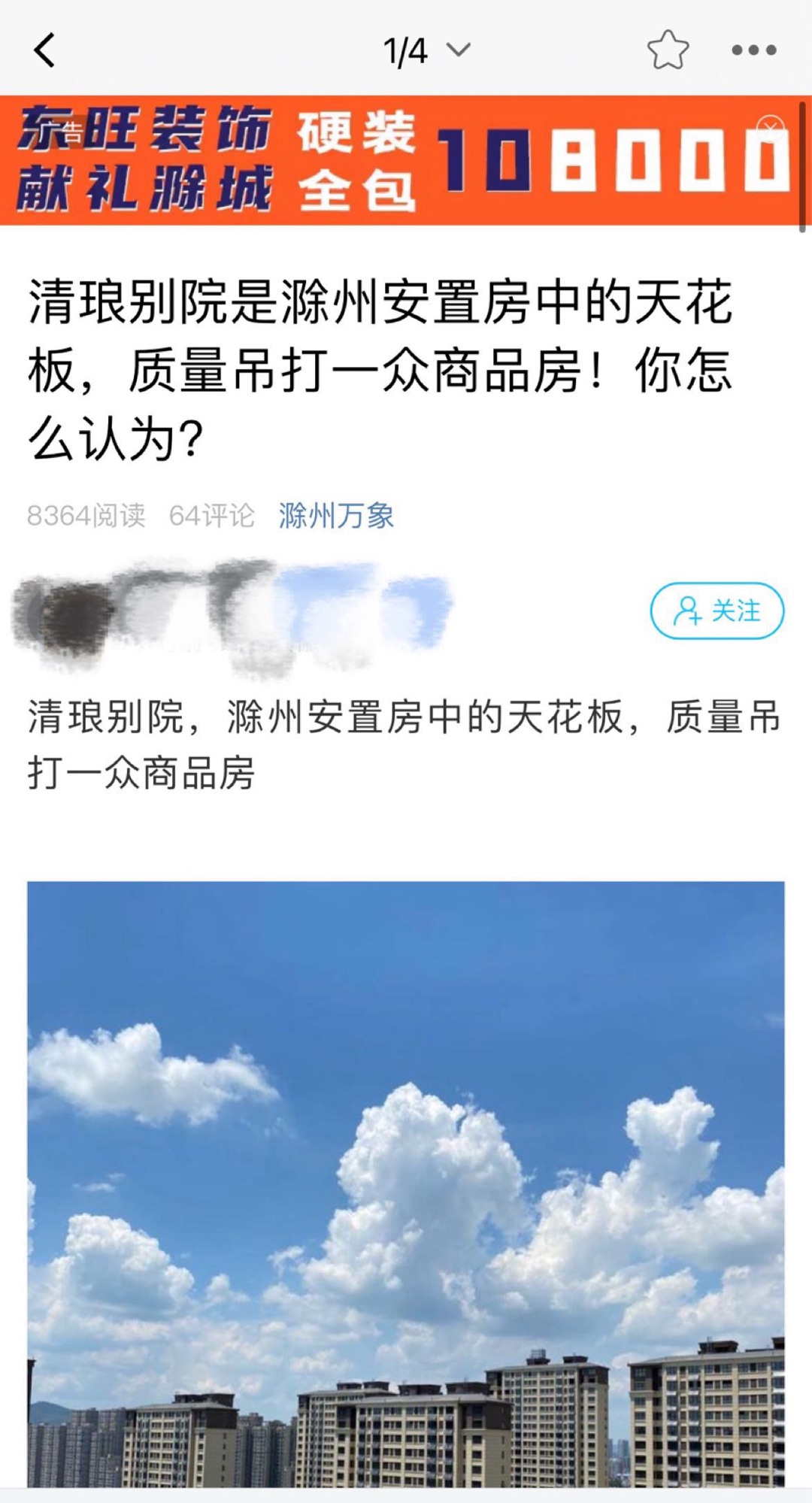Follow the post author with 关注

click(717, 611)
